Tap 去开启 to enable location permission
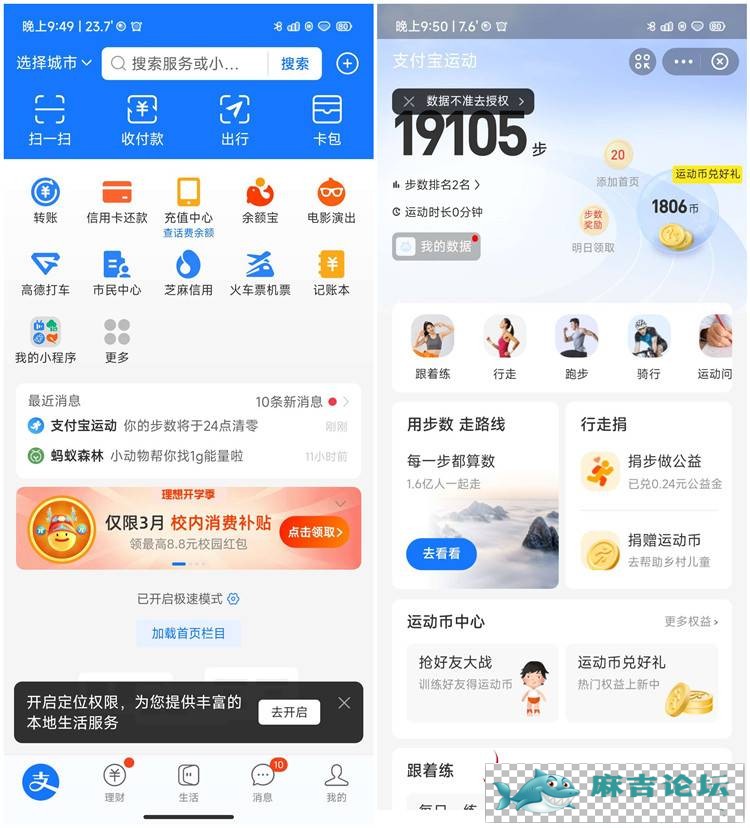 coord(289,712)
